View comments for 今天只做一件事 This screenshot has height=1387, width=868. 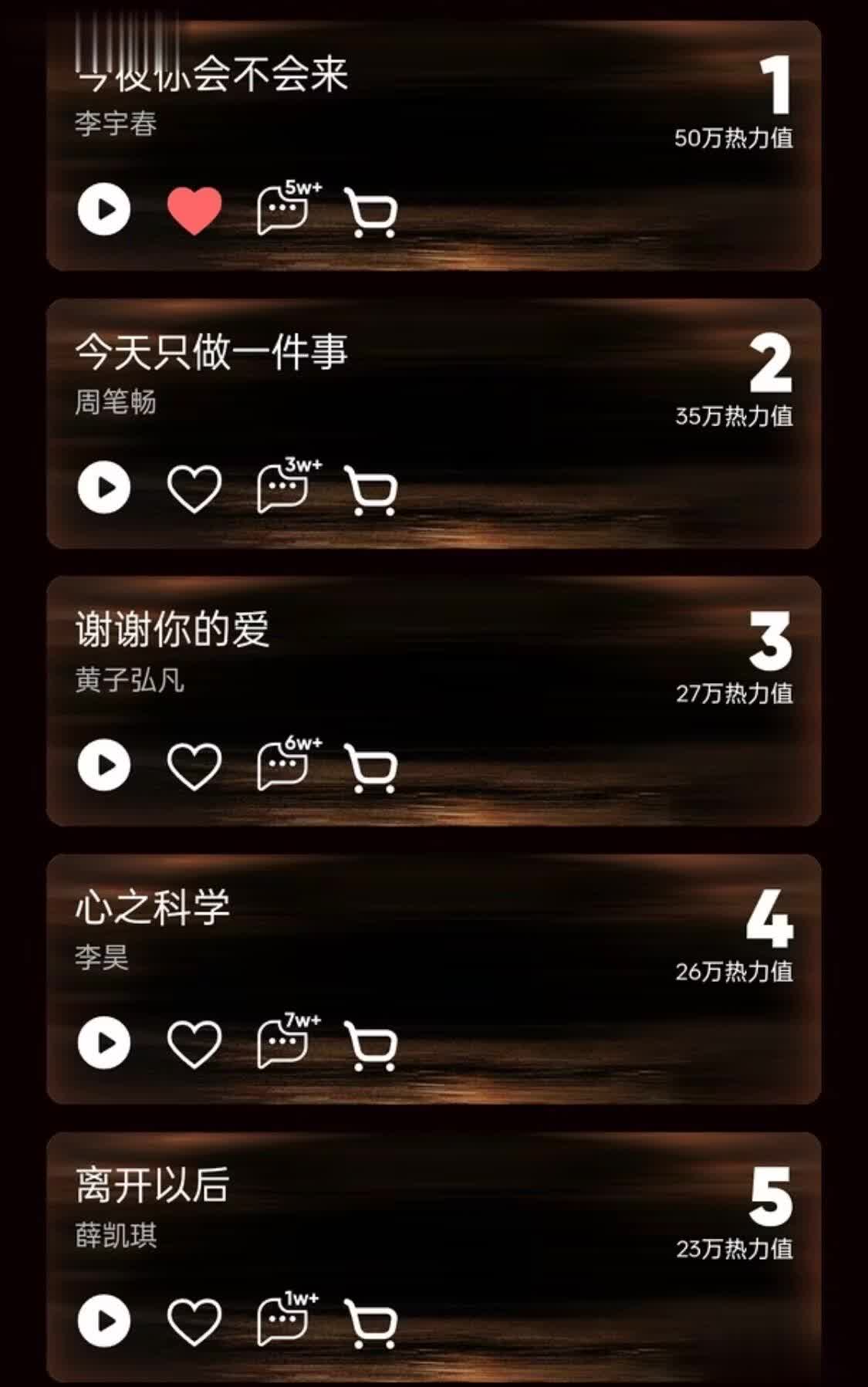pos(282,488)
